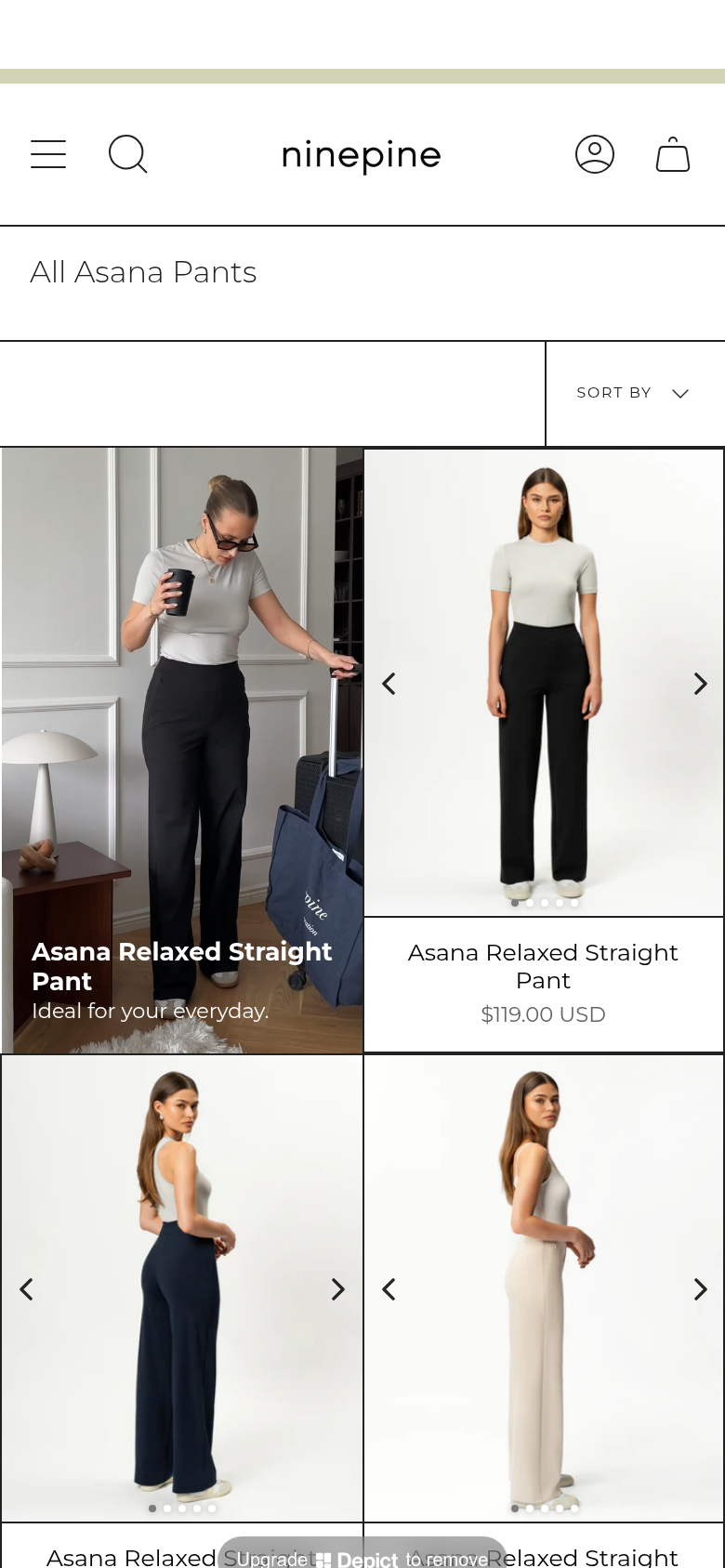Viewport: 725px width, 1568px height.
Task: Open the Ideal for your everyday promo tile
Action: pyautogui.click(x=182, y=751)
